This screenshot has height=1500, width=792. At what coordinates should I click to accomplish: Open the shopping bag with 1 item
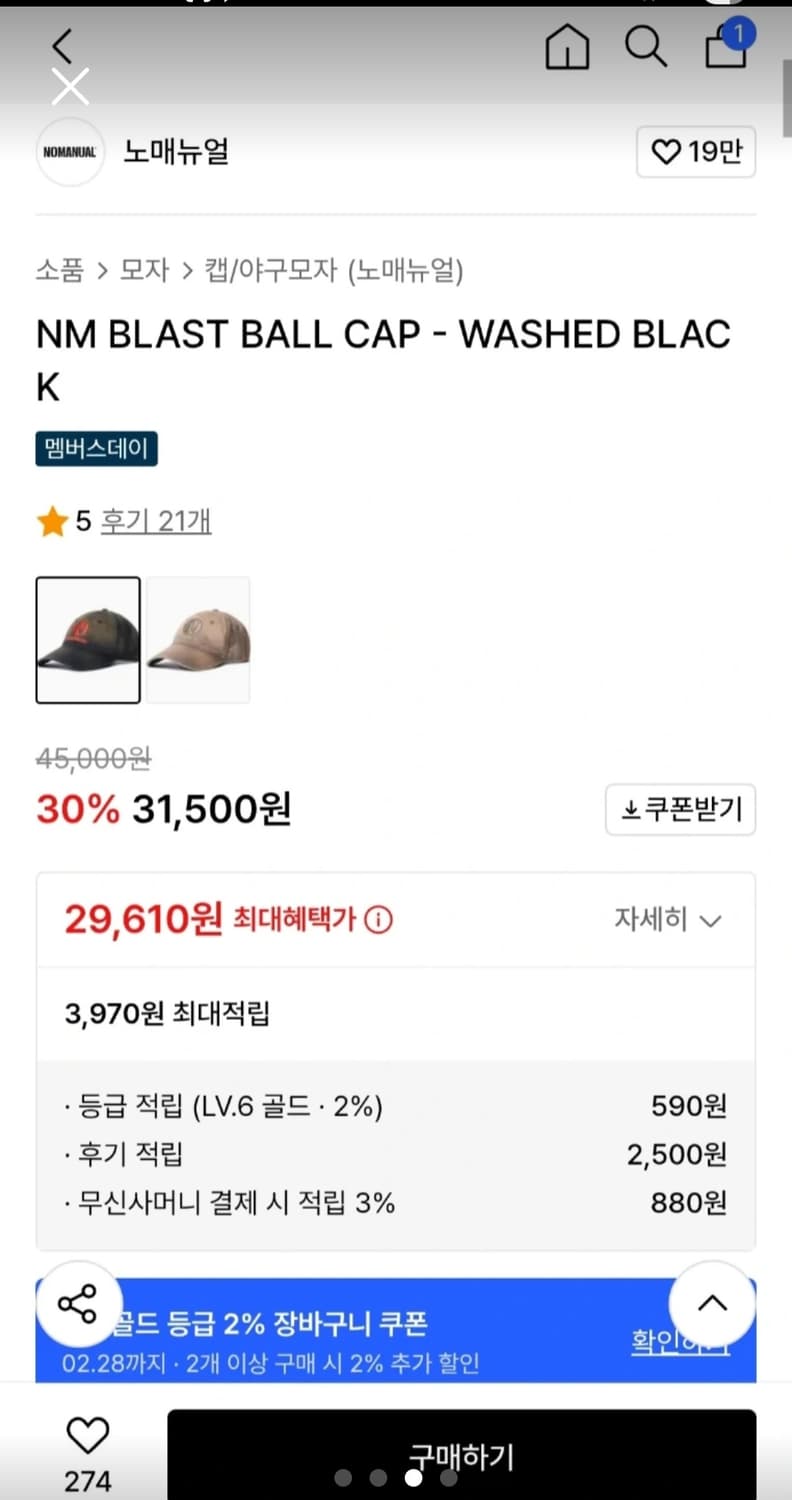pos(724,48)
